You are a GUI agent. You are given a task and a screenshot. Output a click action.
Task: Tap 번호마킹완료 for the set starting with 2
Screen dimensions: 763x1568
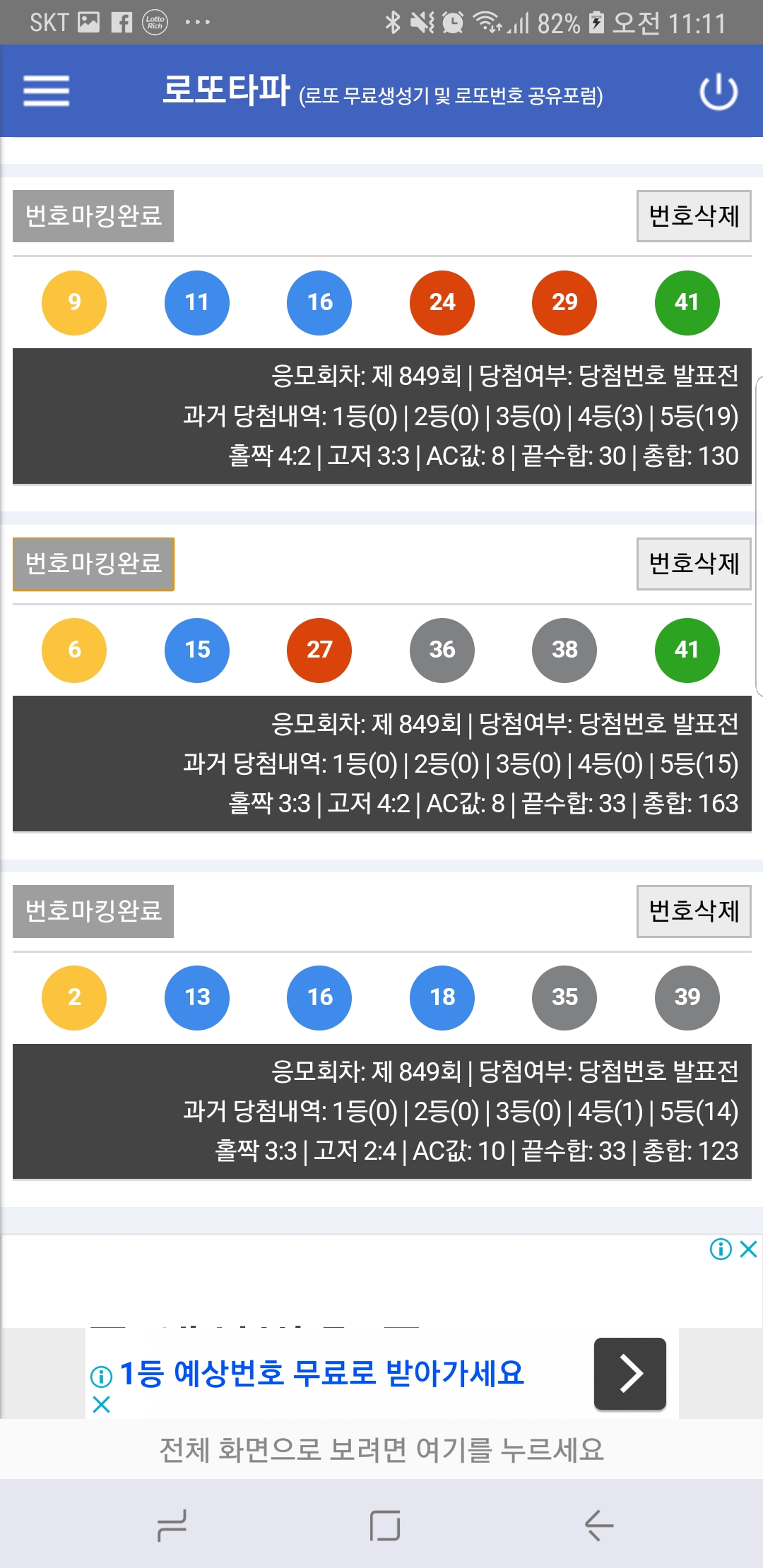93,911
